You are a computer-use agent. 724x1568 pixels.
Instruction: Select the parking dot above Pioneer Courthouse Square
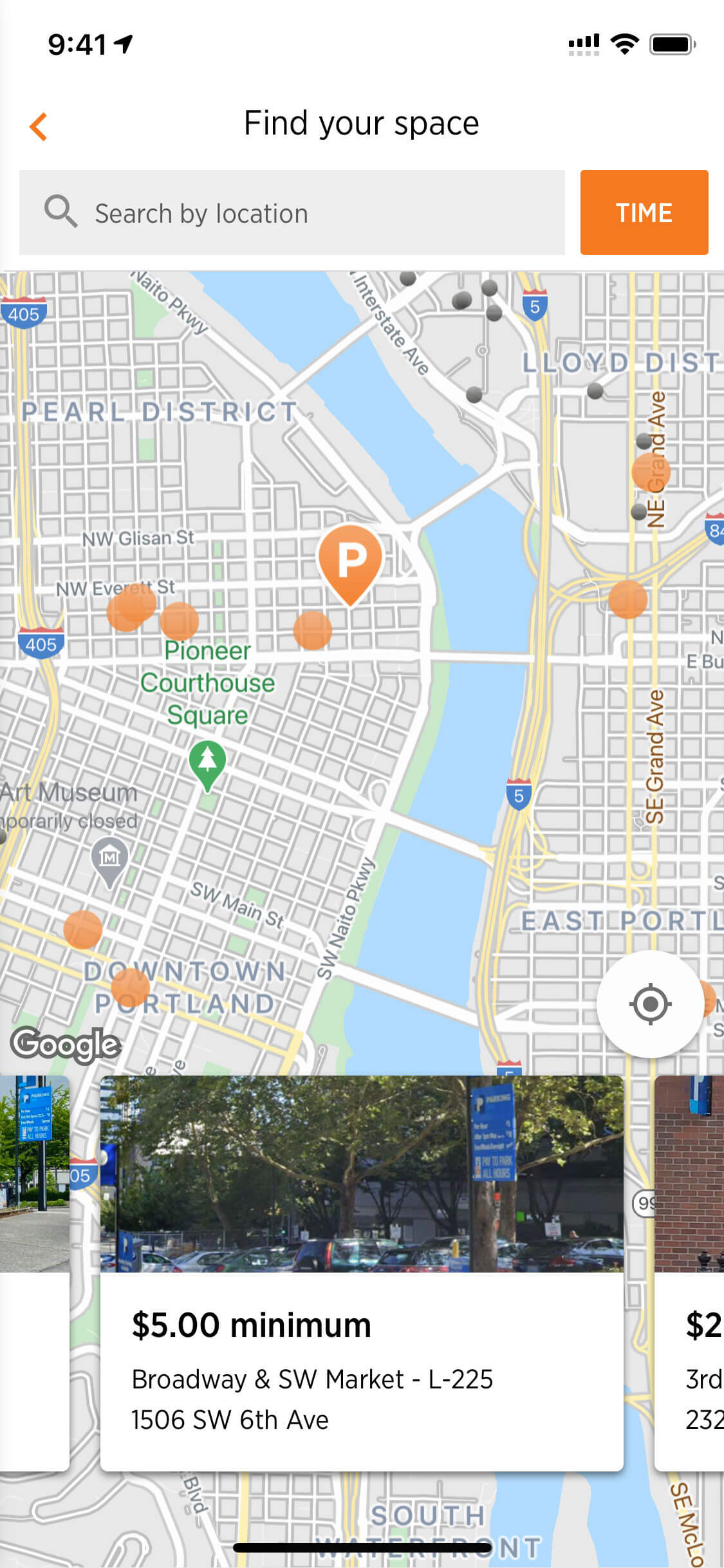179,621
